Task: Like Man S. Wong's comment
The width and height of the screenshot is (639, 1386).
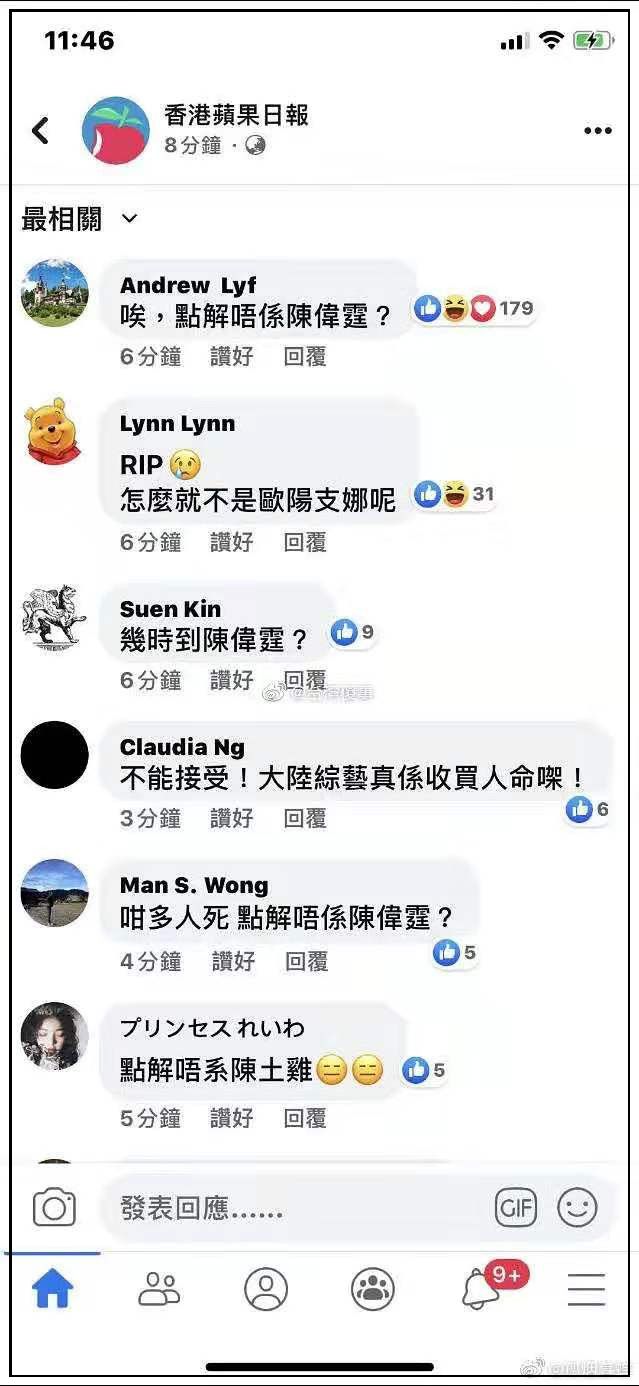Action: 233,961
